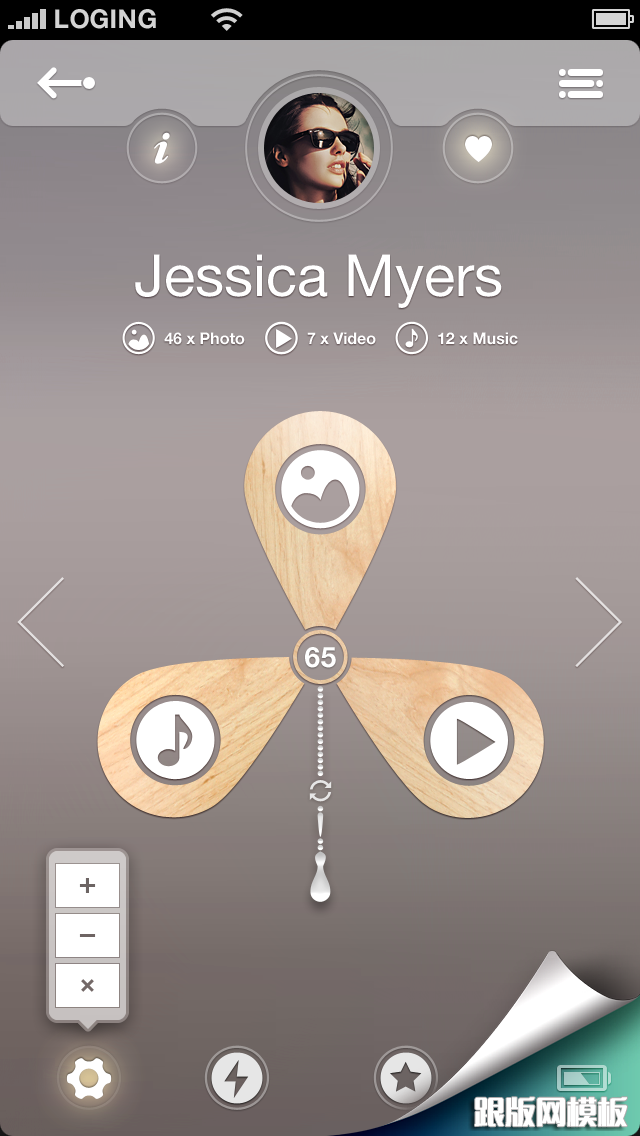This screenshot has width=640, height=1136.
Task: Tap the star icon
Action: (x=405, y=1078)
